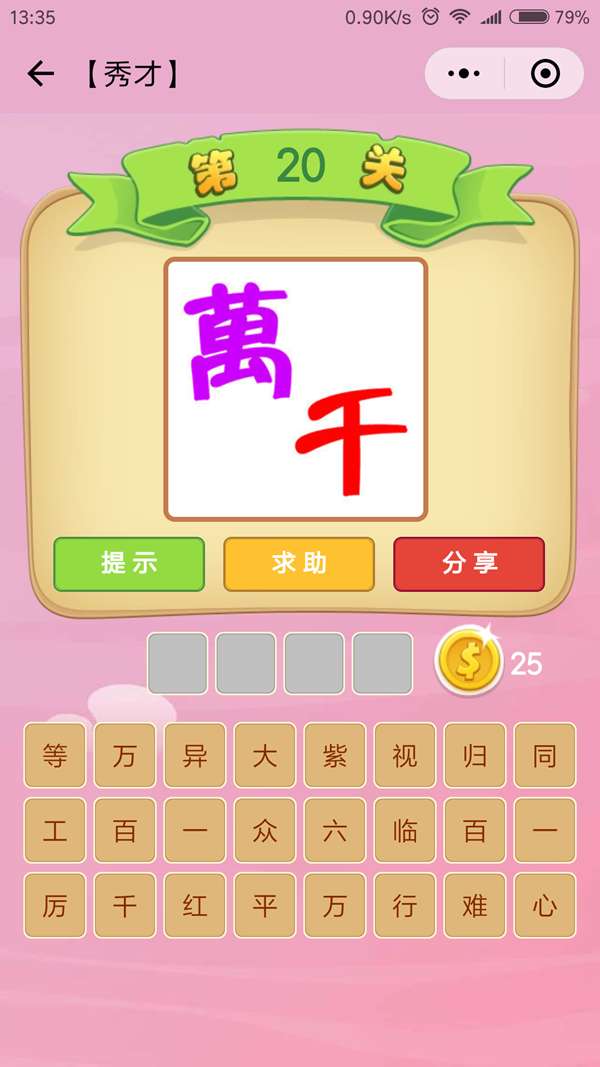Open the mini program overflow menu

click(464, 74)
